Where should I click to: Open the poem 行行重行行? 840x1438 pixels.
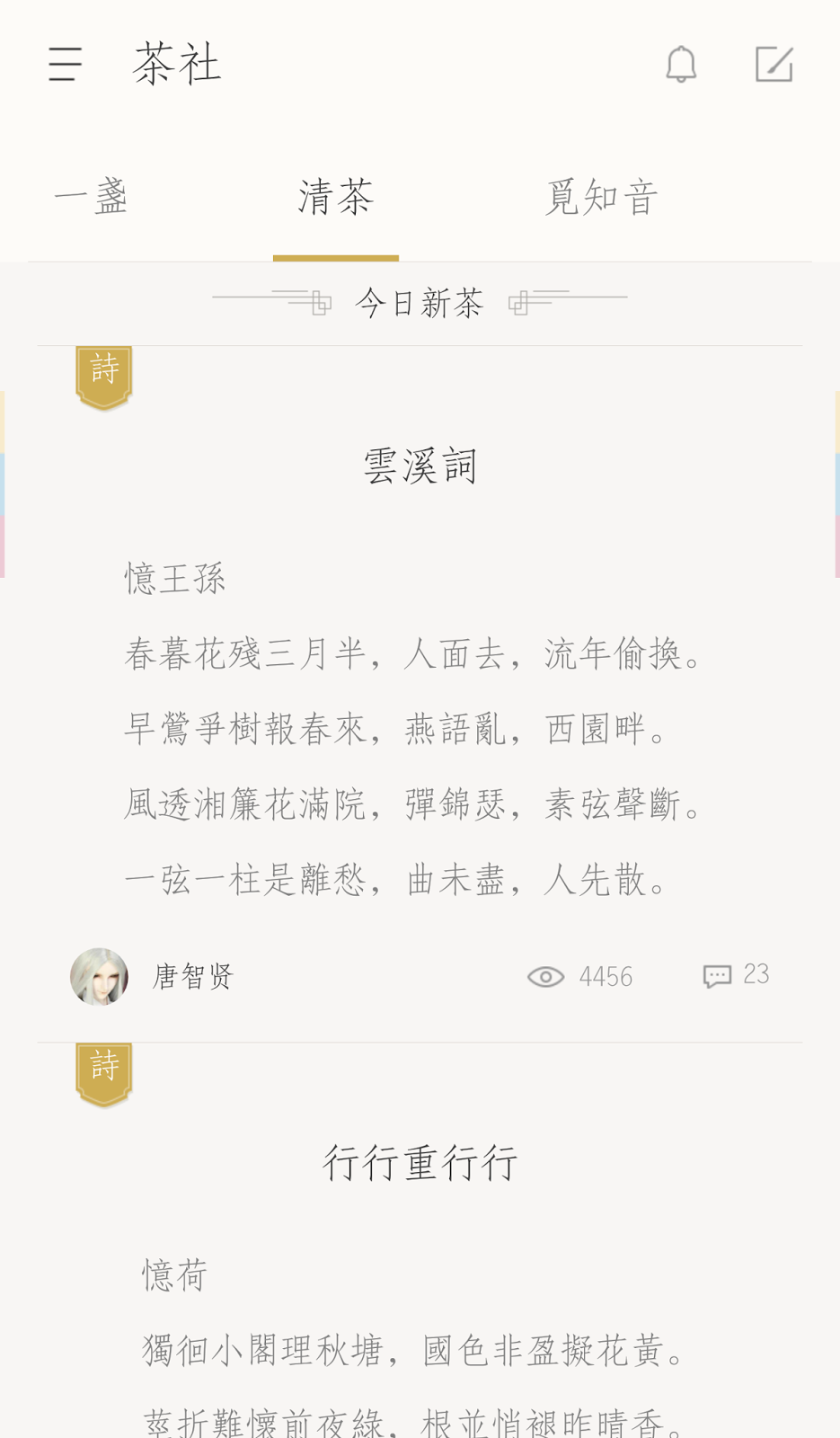pyautogui.click(x=420, y=1163)
